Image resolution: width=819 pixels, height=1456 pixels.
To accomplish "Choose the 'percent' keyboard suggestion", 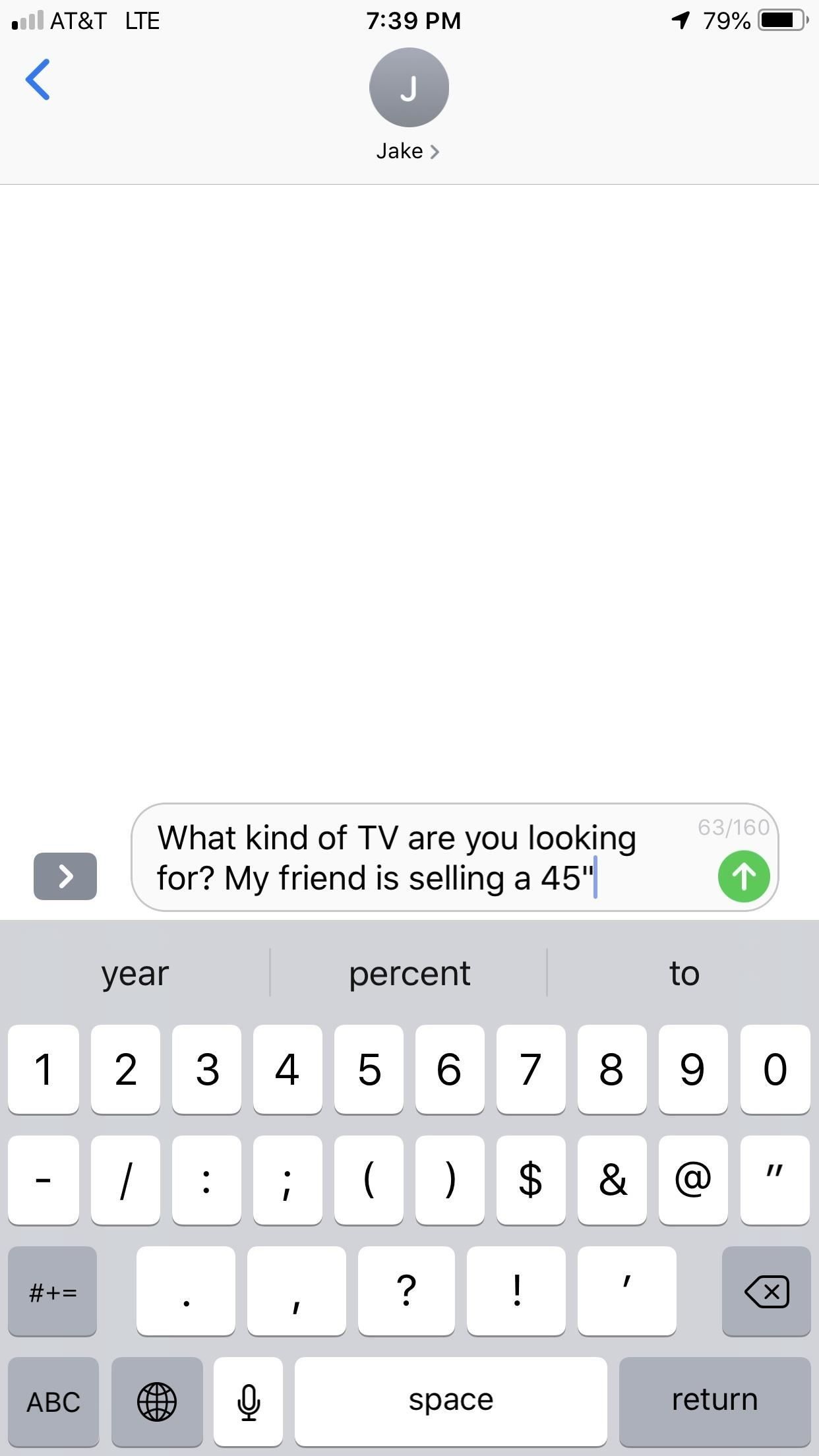I will [x=409, y=973].
